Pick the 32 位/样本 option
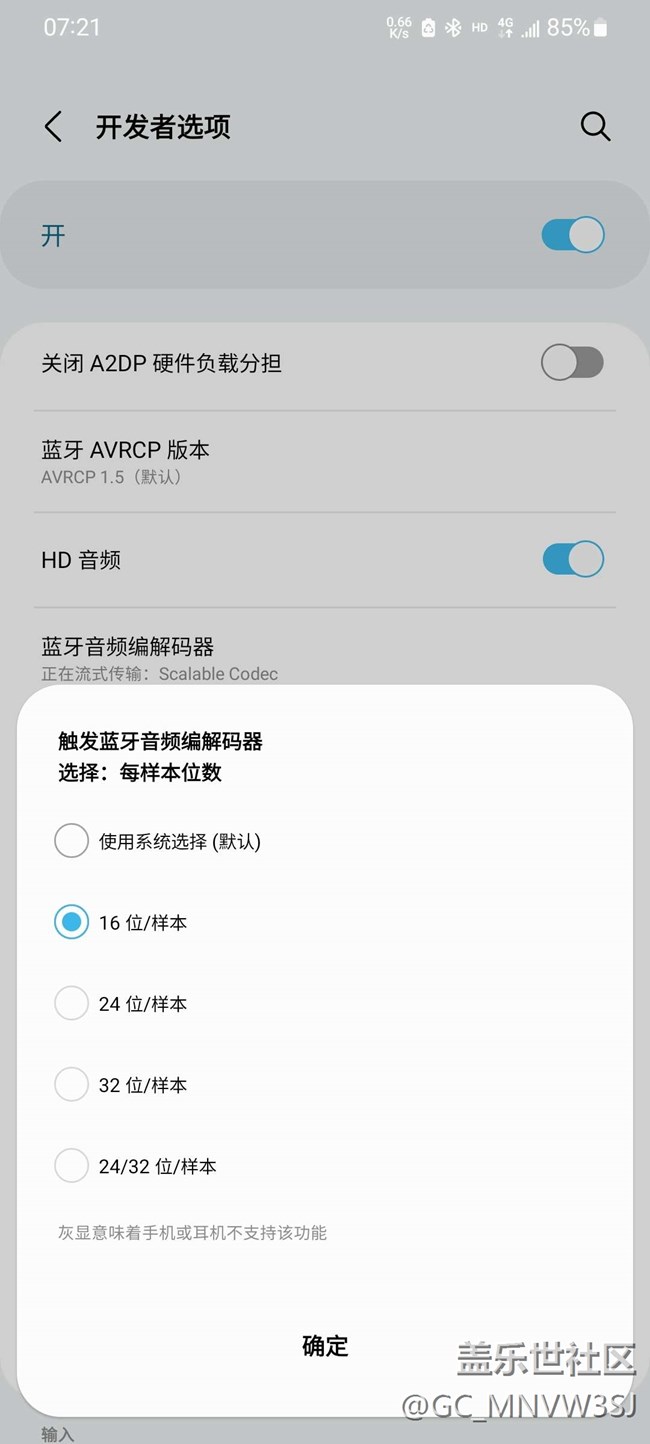The width and height of the screenshot is (650, 1444). click(x=72, y=1084)
